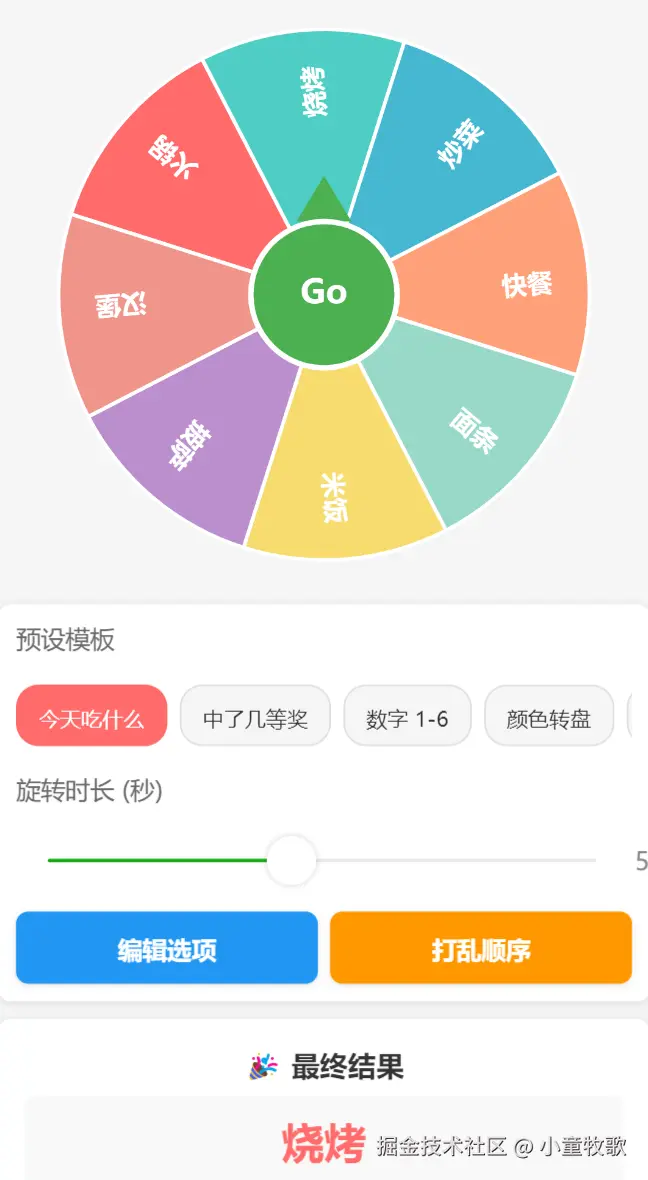Viewport: 648px width, 1180px height.
Task: Select the 今天吃什么 preset template
Action: point(91,716)
